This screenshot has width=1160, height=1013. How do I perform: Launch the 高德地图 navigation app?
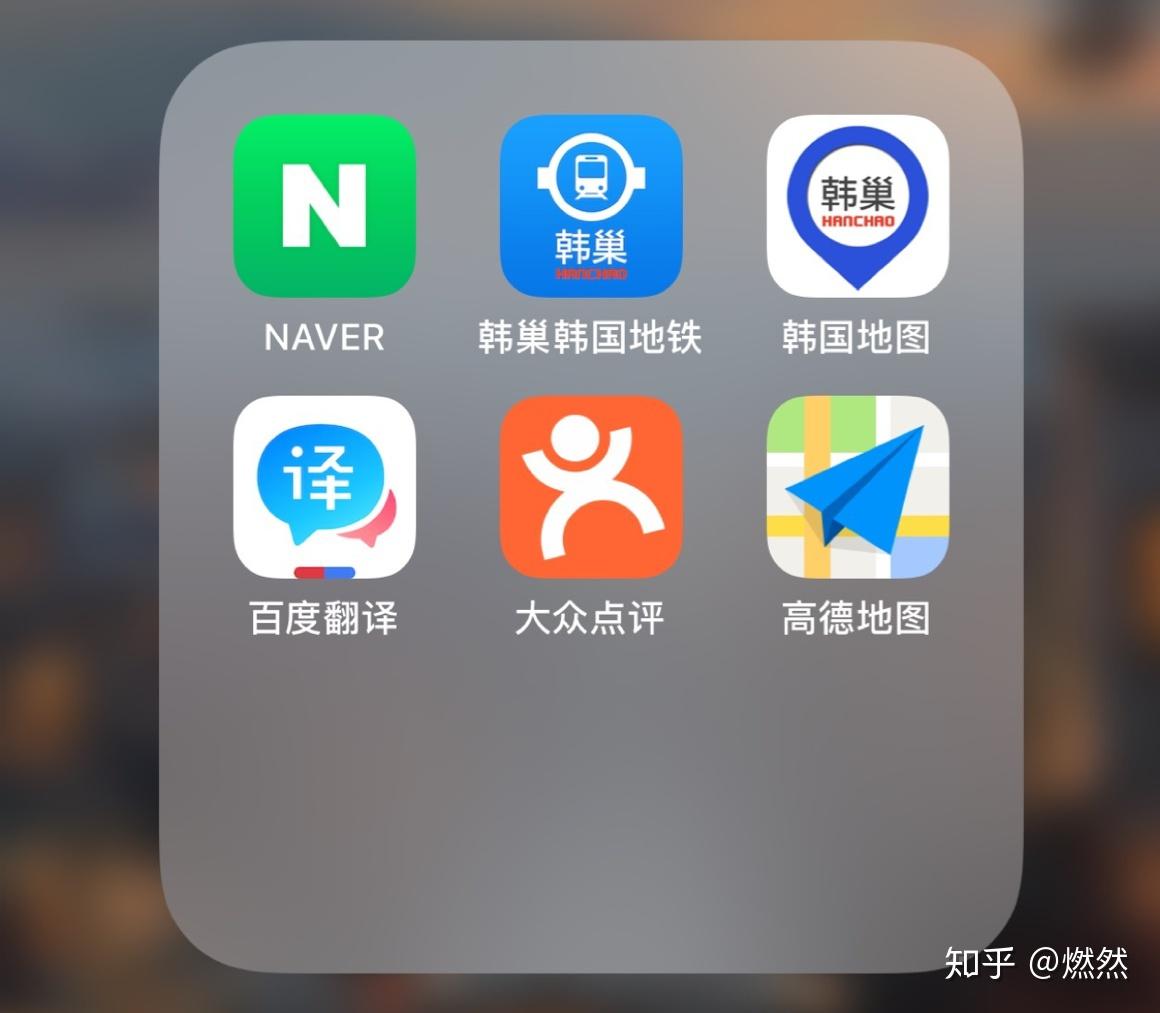(x=857, y=487)
